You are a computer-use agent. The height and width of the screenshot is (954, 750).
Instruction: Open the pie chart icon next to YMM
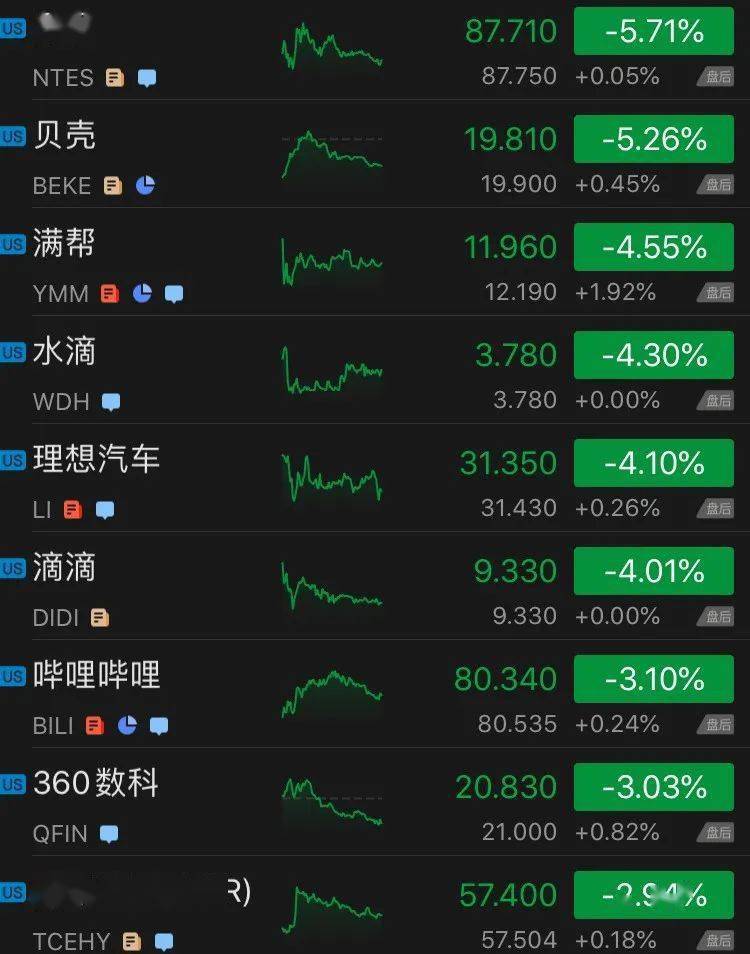[141, 293]
